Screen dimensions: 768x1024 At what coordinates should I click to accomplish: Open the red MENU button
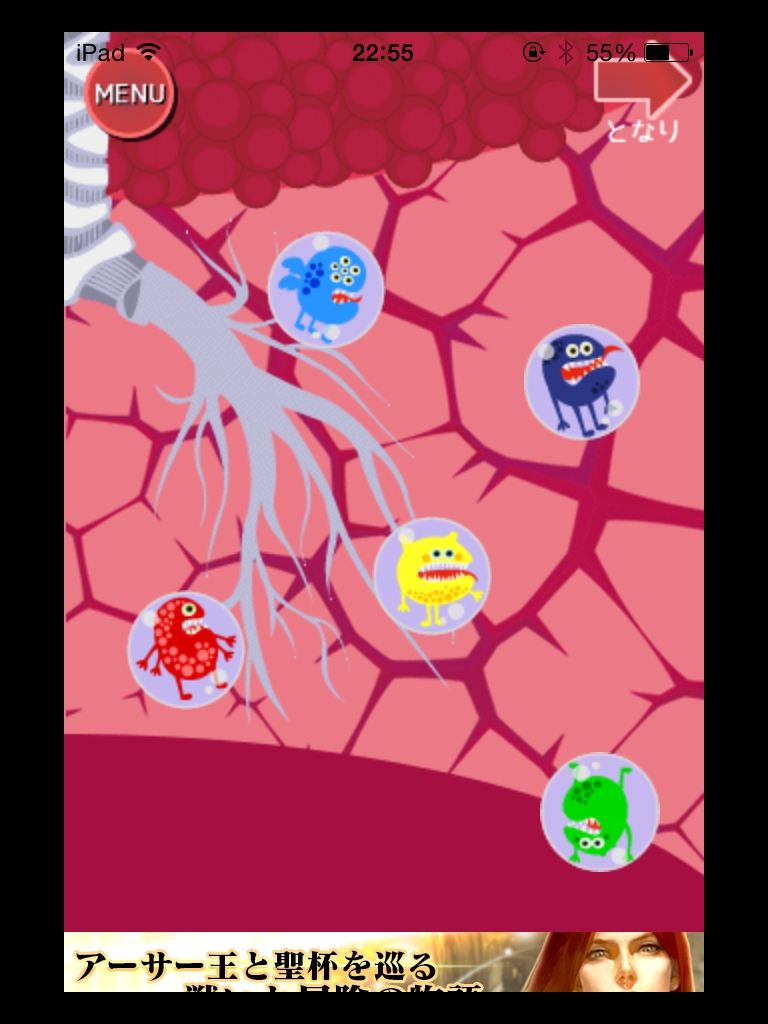click(x=130, y=94)
